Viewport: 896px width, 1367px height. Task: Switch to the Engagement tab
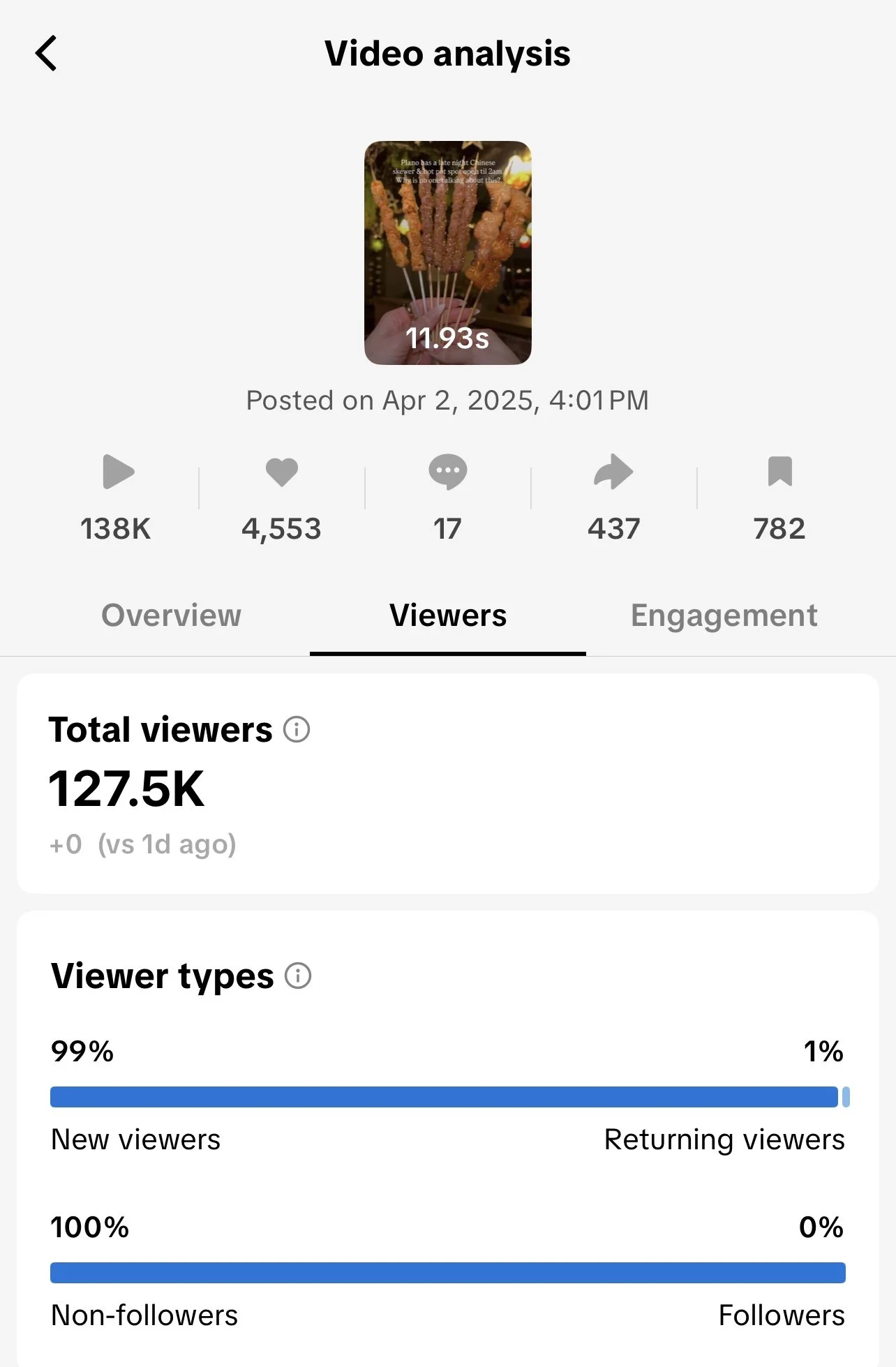[724, 615]
